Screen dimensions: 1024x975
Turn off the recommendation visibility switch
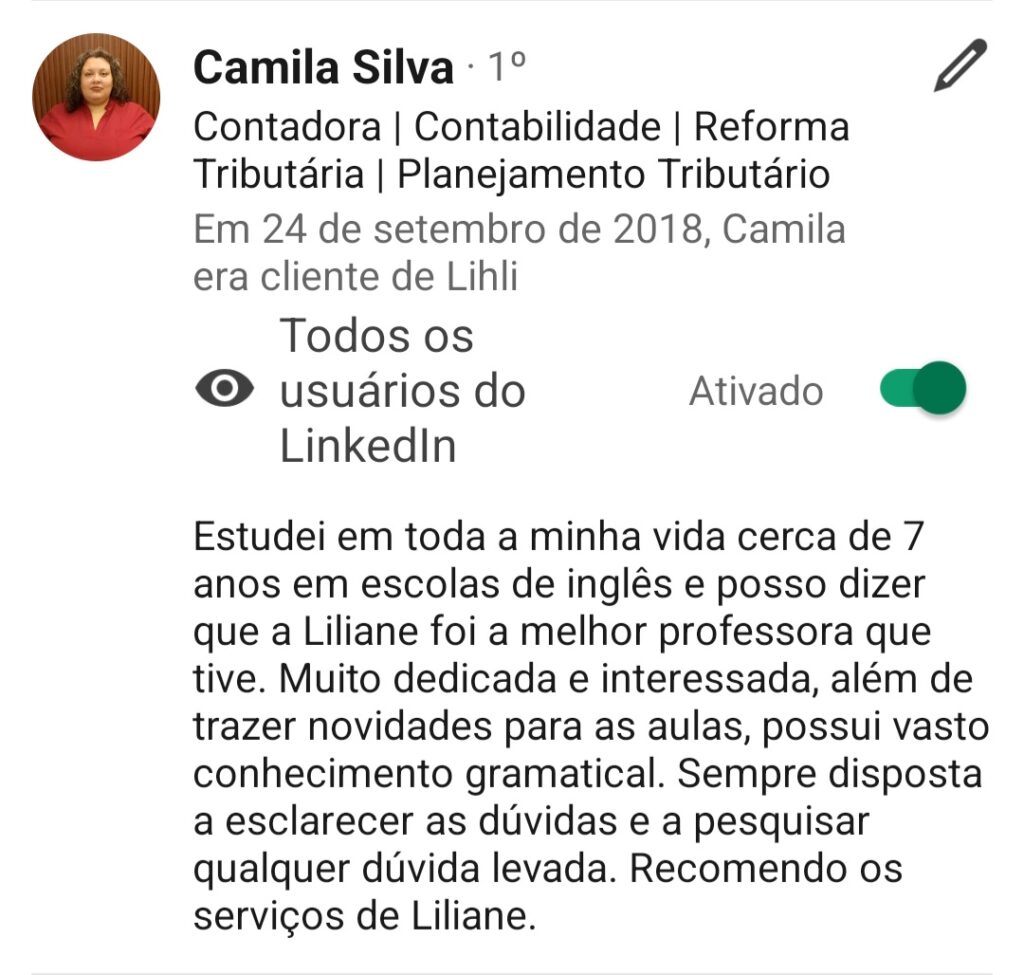(922, 390)
